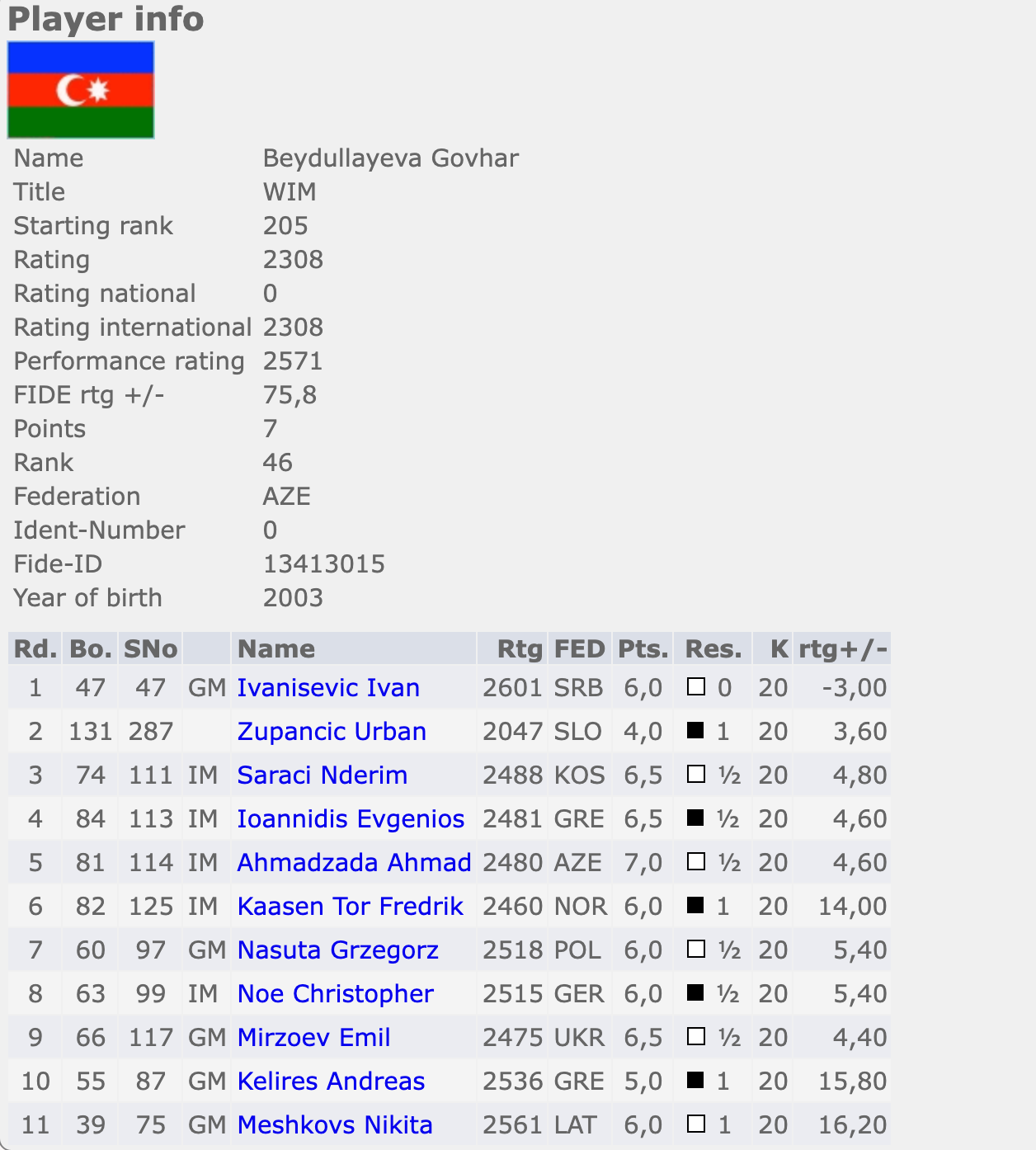Select the Ahmadzada Ahmad link
1036x1150 pixels.
(x=353, y=862)
